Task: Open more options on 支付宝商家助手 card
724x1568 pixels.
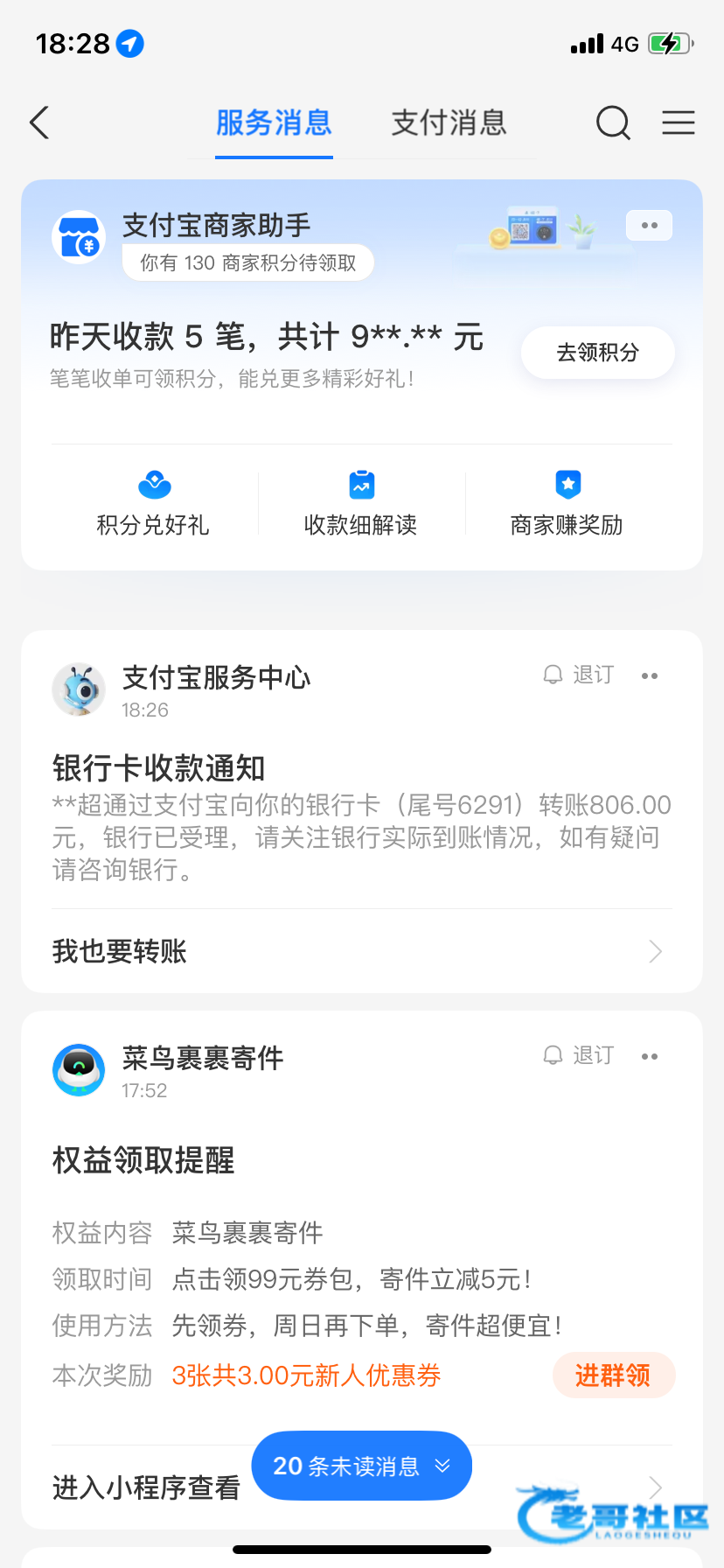Action: click(649, 226)
